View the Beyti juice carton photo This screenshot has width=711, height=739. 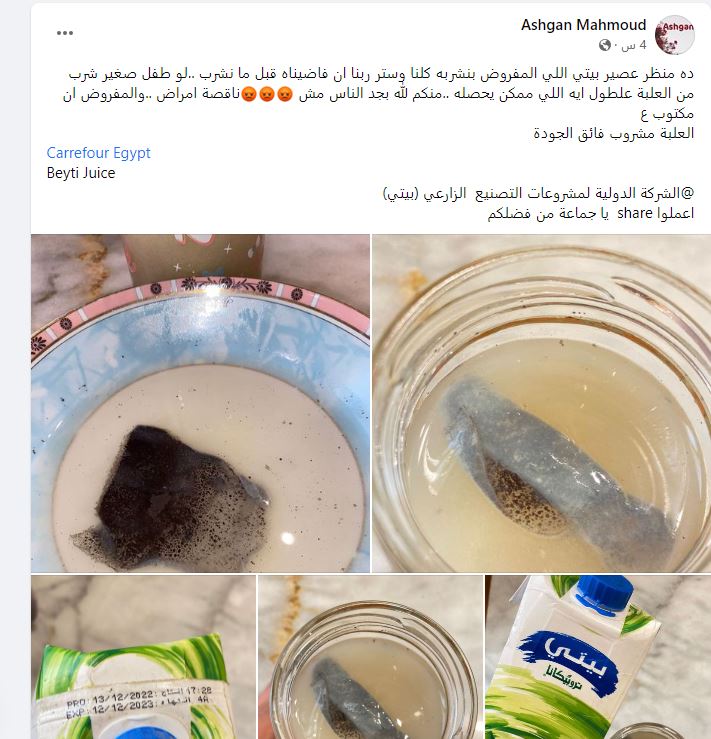click(x=597, y=657)
